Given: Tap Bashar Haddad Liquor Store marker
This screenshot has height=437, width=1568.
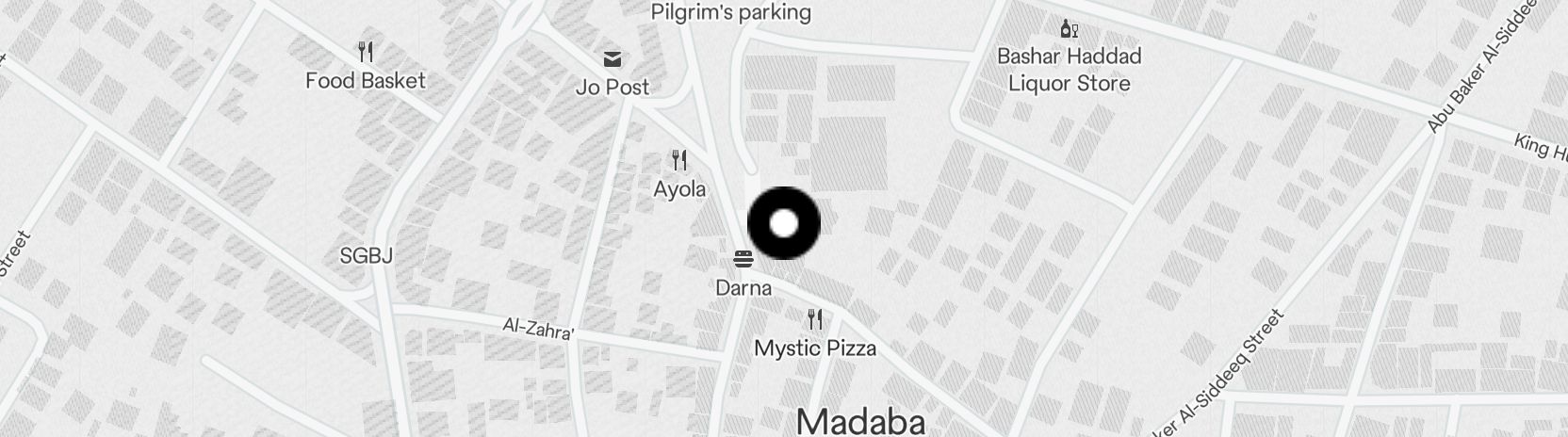Looking at the screenshot, I should pos(1069,30).
